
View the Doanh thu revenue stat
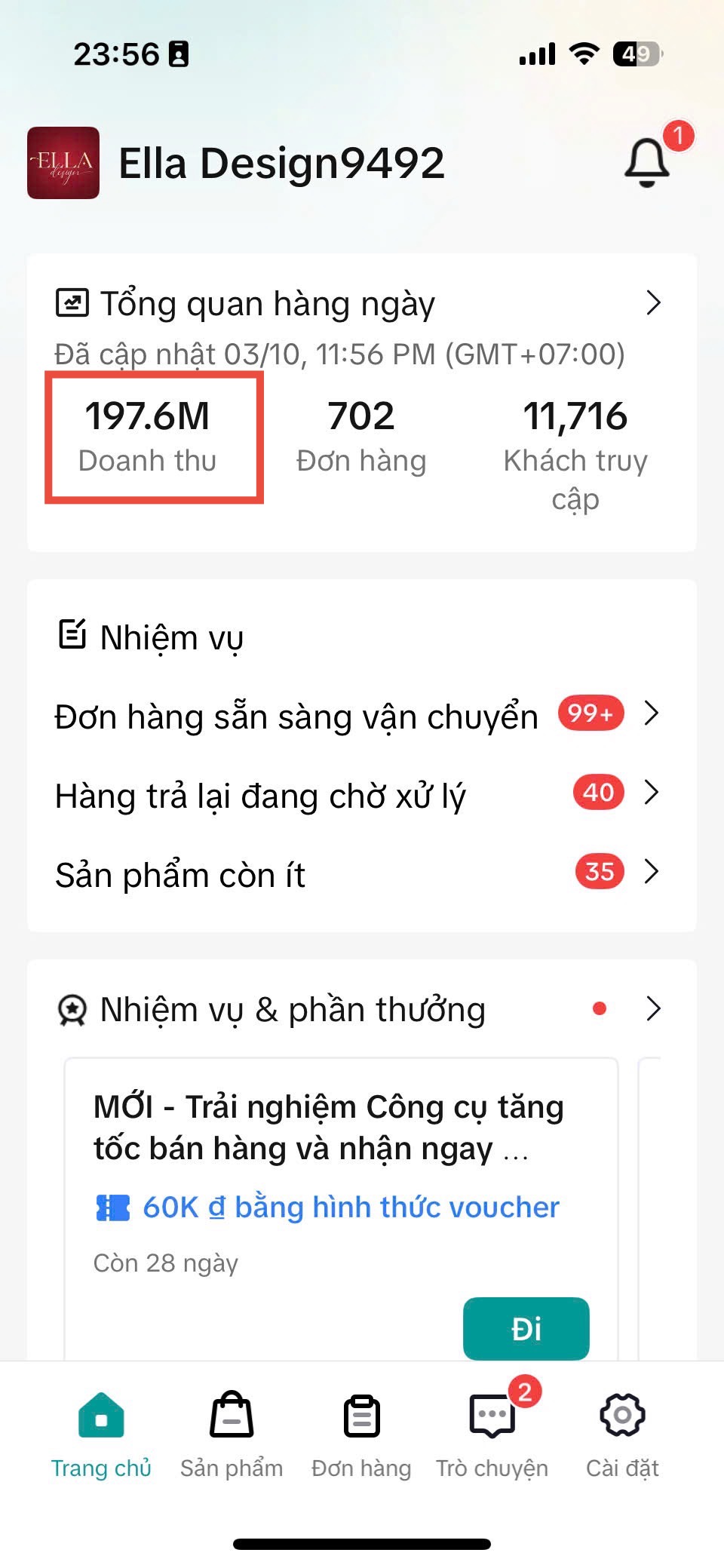[148, 437]
